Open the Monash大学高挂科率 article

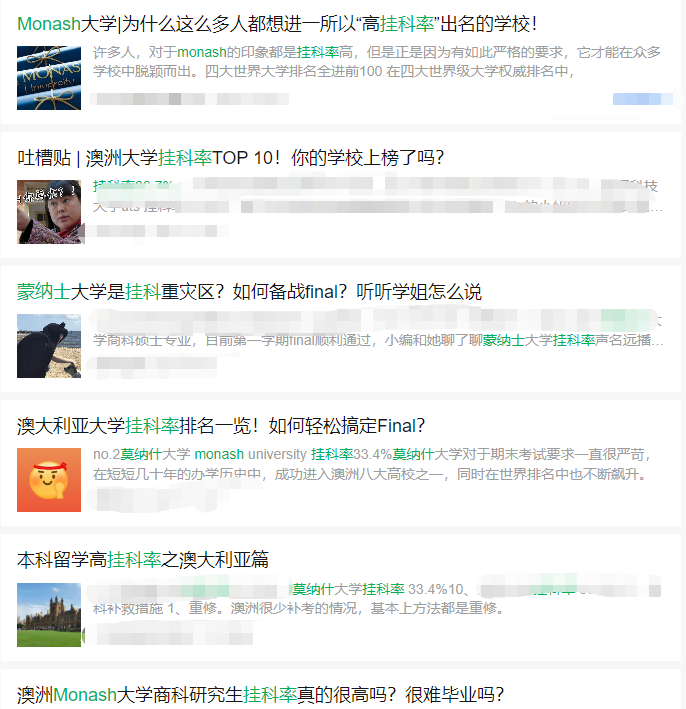[x=277, y=23]
